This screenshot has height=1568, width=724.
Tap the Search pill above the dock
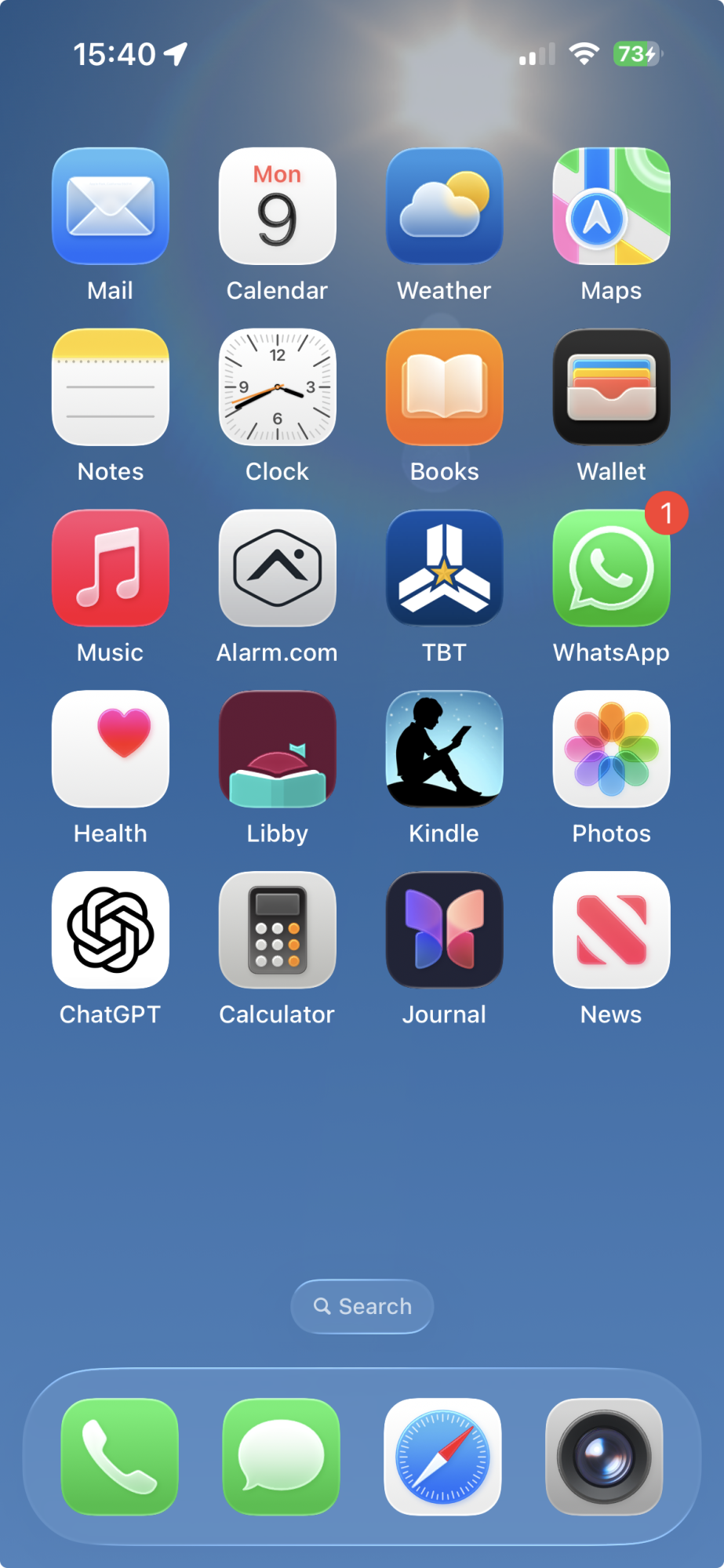(x=362, y=1307)
